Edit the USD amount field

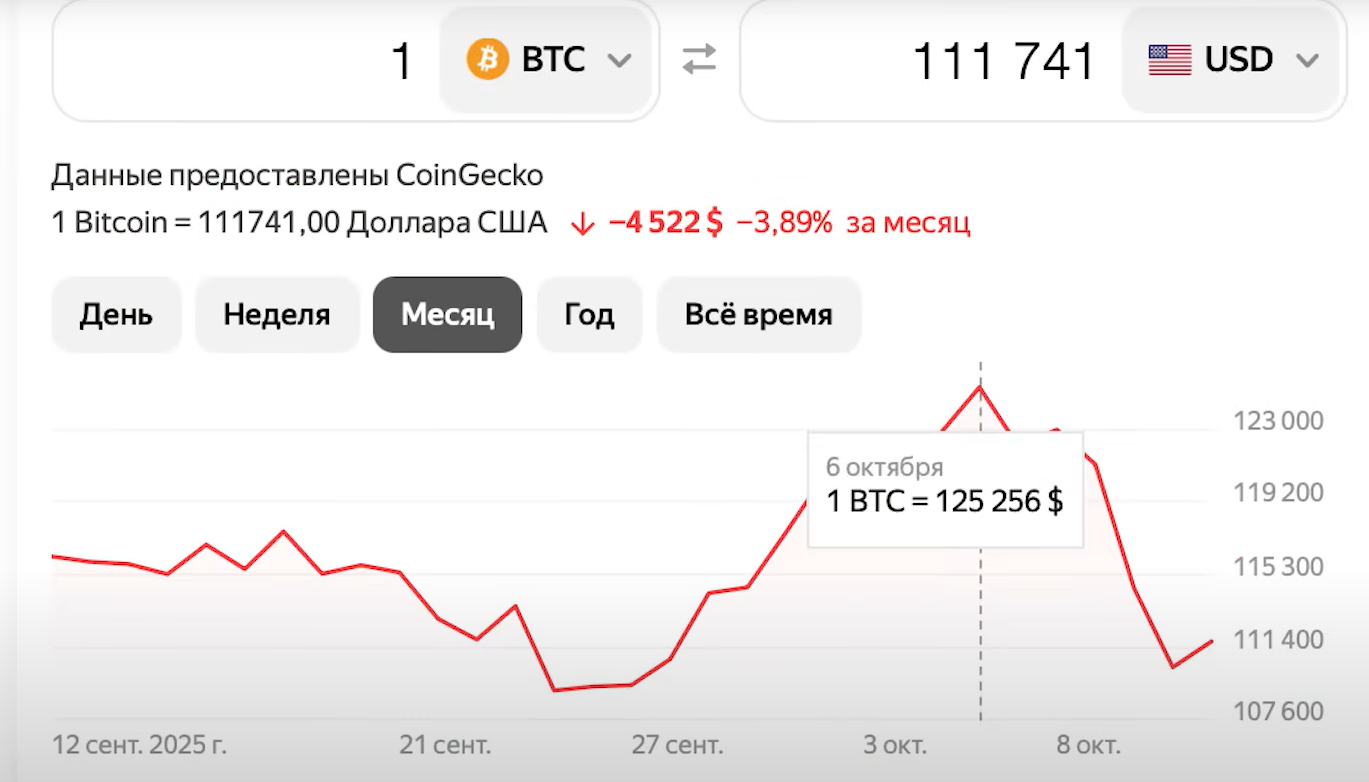(931, 60)
